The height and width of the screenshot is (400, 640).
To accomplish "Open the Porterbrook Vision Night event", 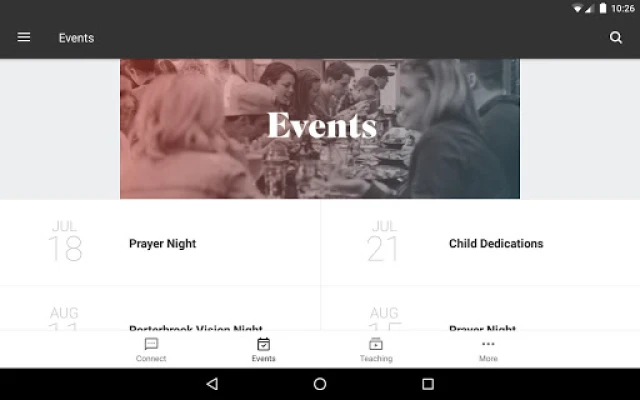I will coord(195,326).
